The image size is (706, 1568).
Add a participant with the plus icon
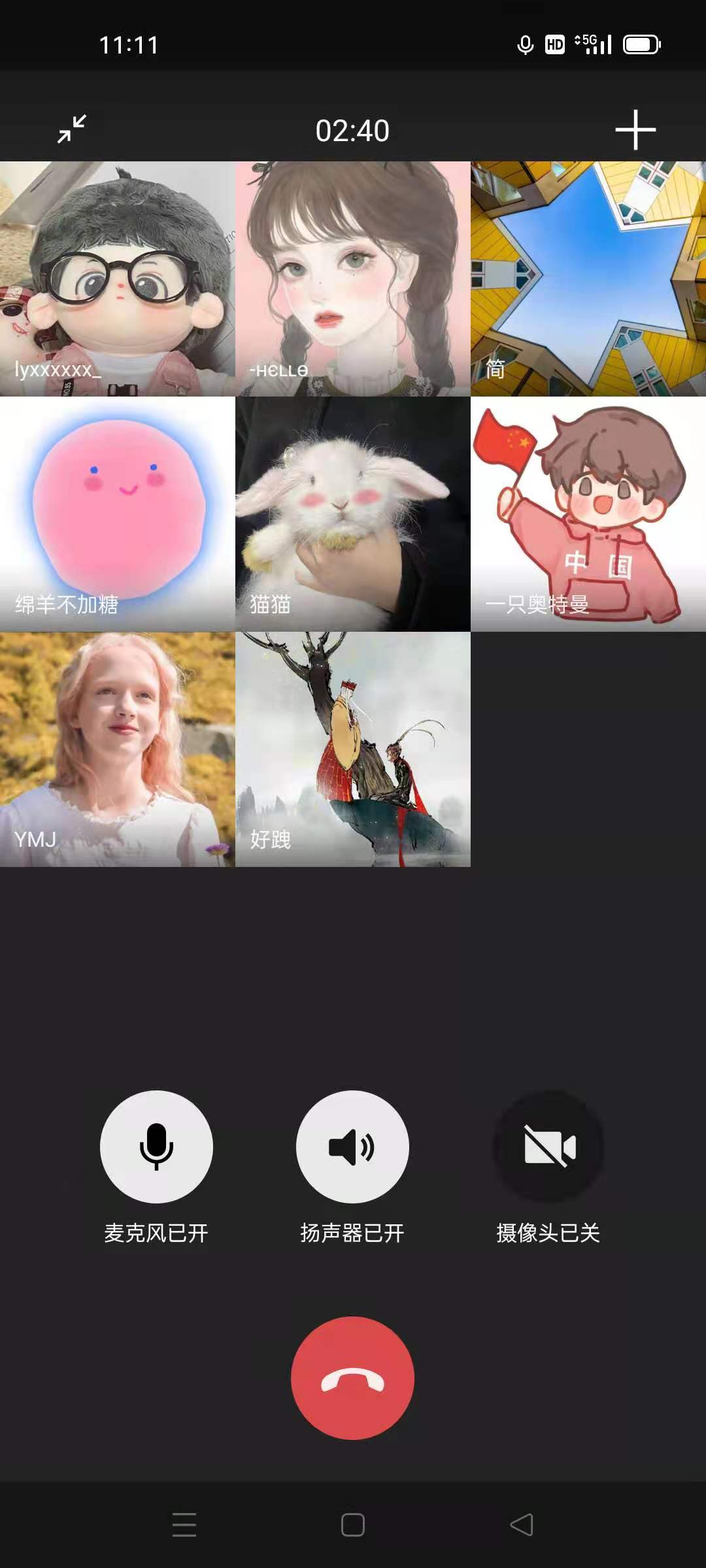point(635,130)
